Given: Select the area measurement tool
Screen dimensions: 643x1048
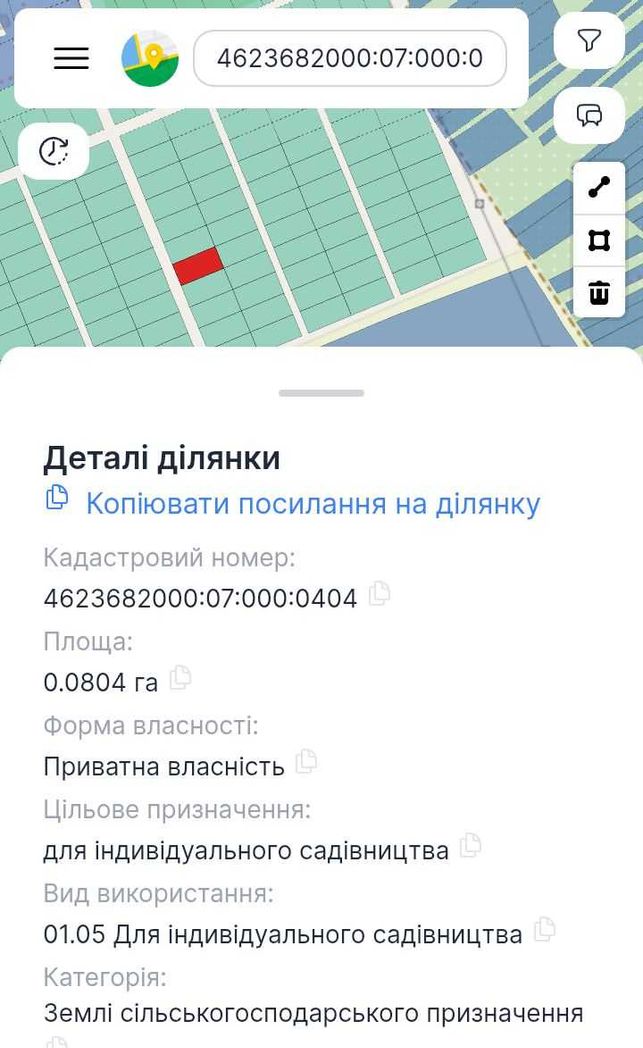Looking at the screenshot, I should click(599, 241).
